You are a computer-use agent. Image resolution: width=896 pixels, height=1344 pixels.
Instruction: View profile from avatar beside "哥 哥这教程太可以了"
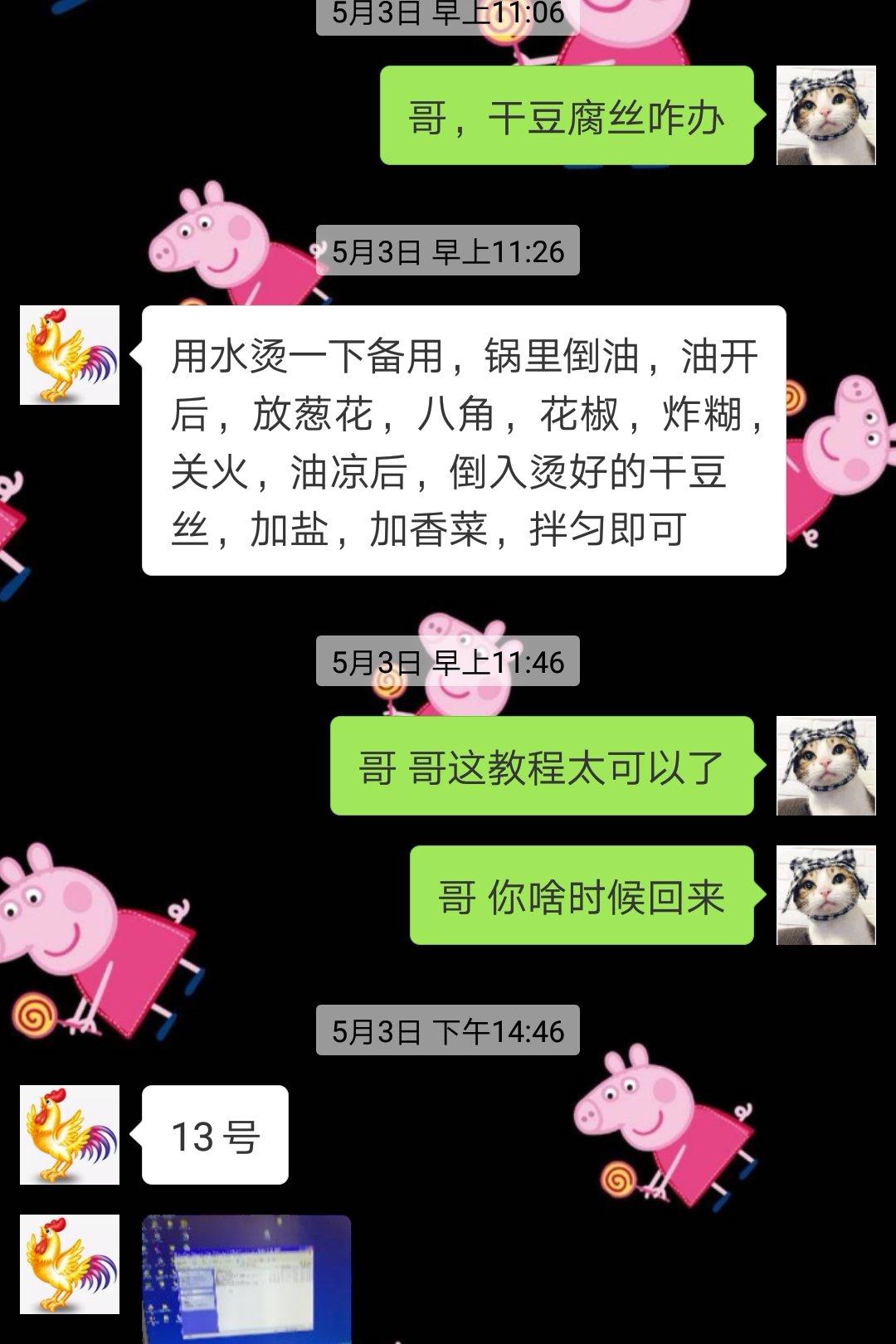tap(825, 766)
